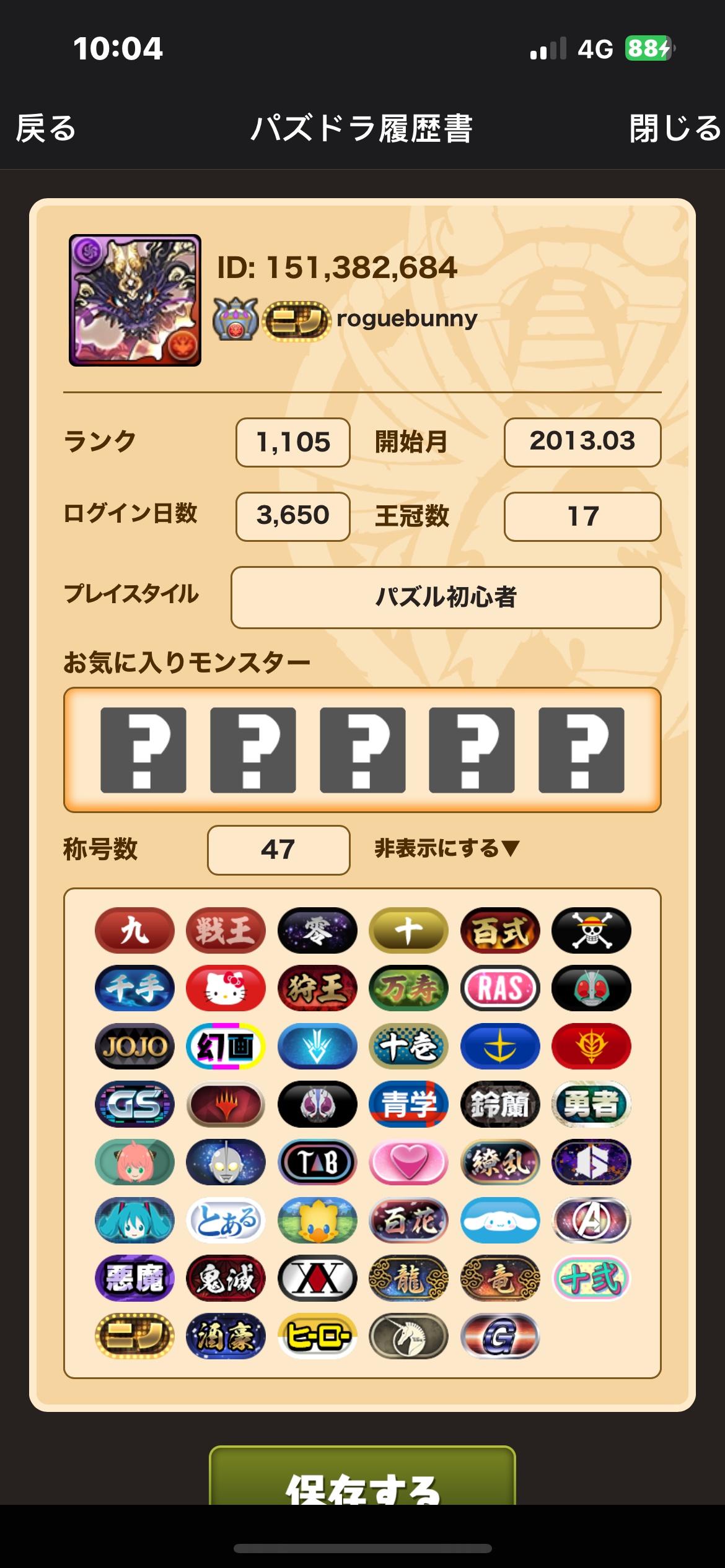Select the favorite monsters box

point(362,750)
